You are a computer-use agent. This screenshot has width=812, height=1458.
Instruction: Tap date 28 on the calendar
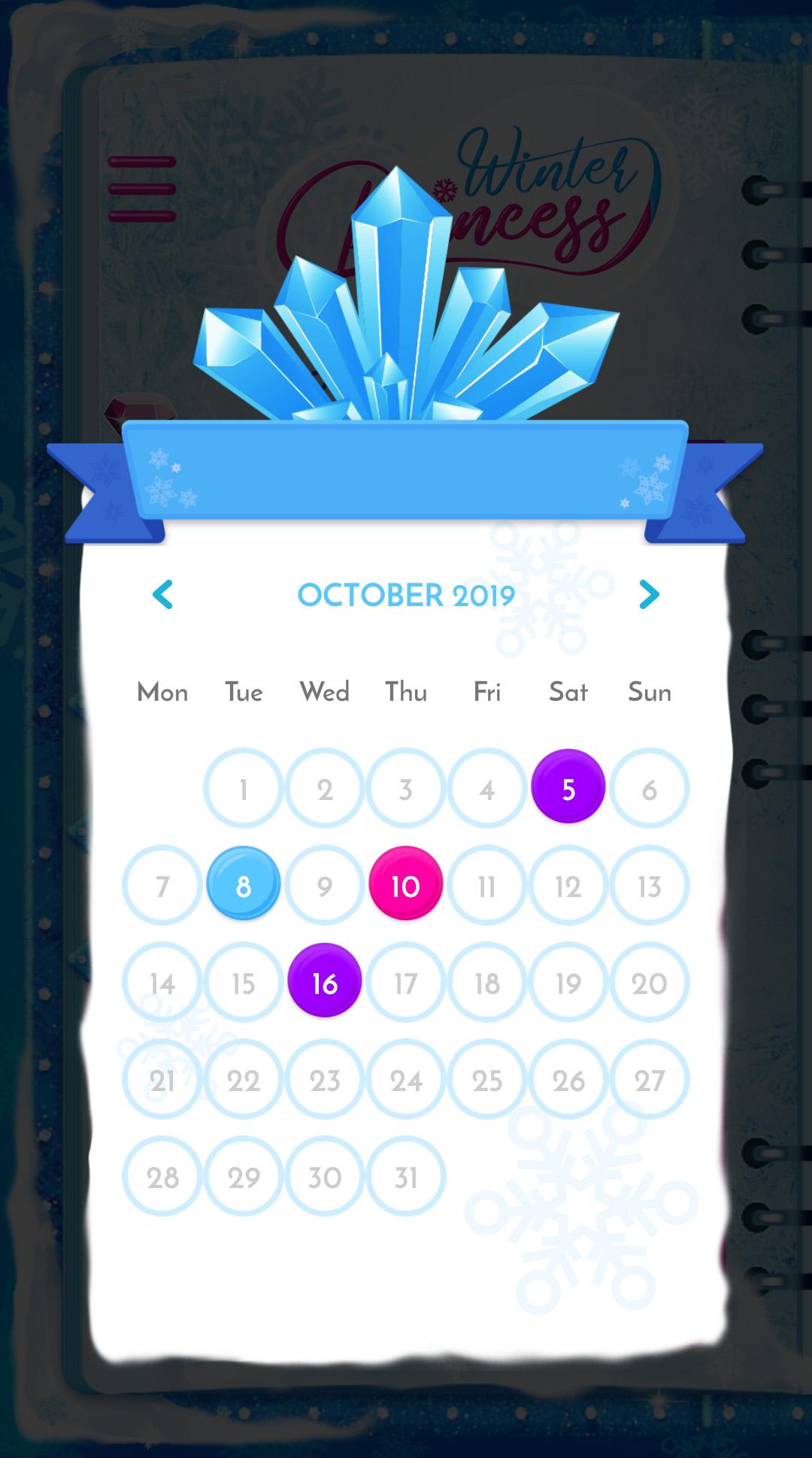tap(162, 1176)
